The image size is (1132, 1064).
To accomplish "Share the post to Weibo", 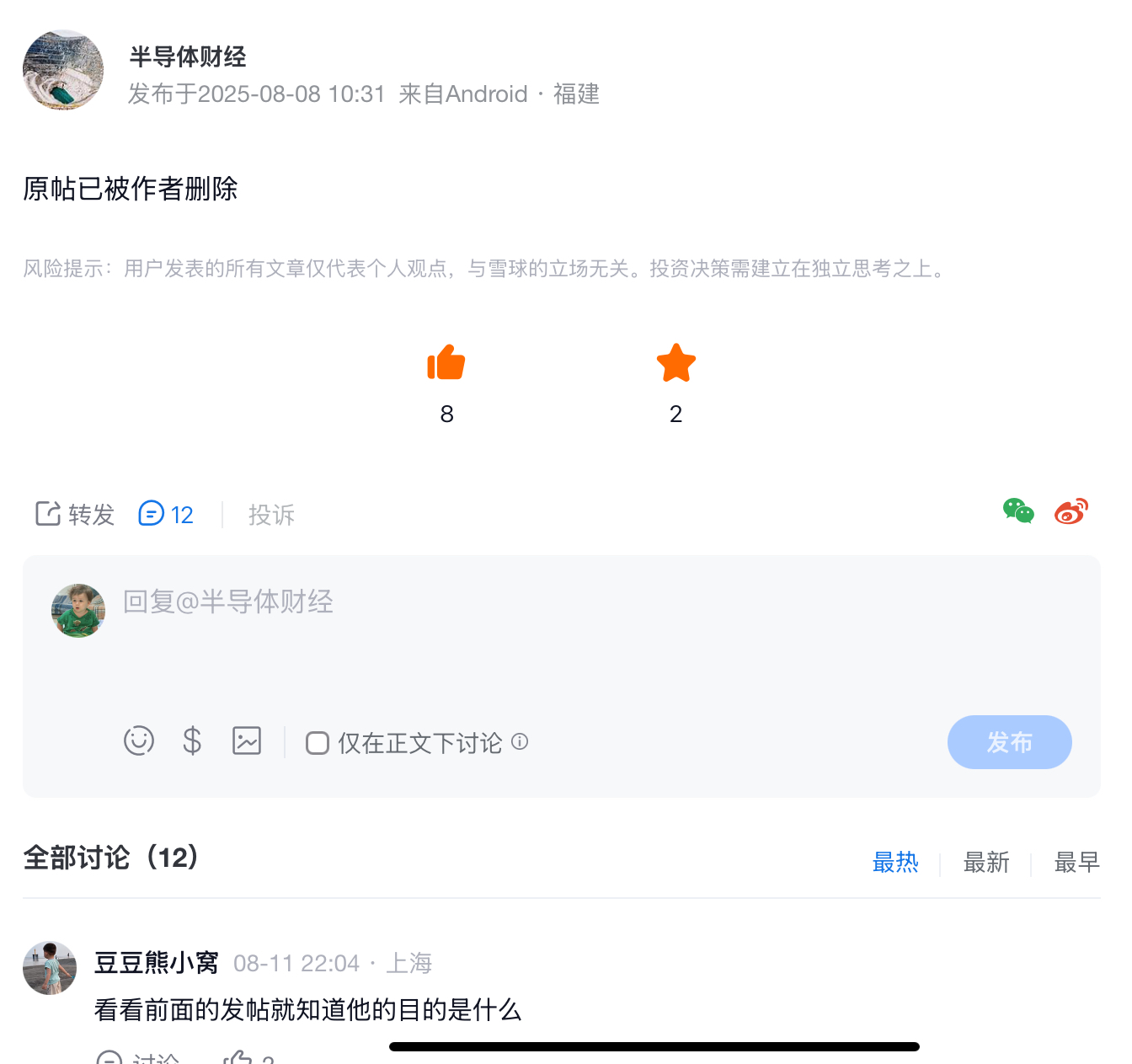I will pos(1071,511).
